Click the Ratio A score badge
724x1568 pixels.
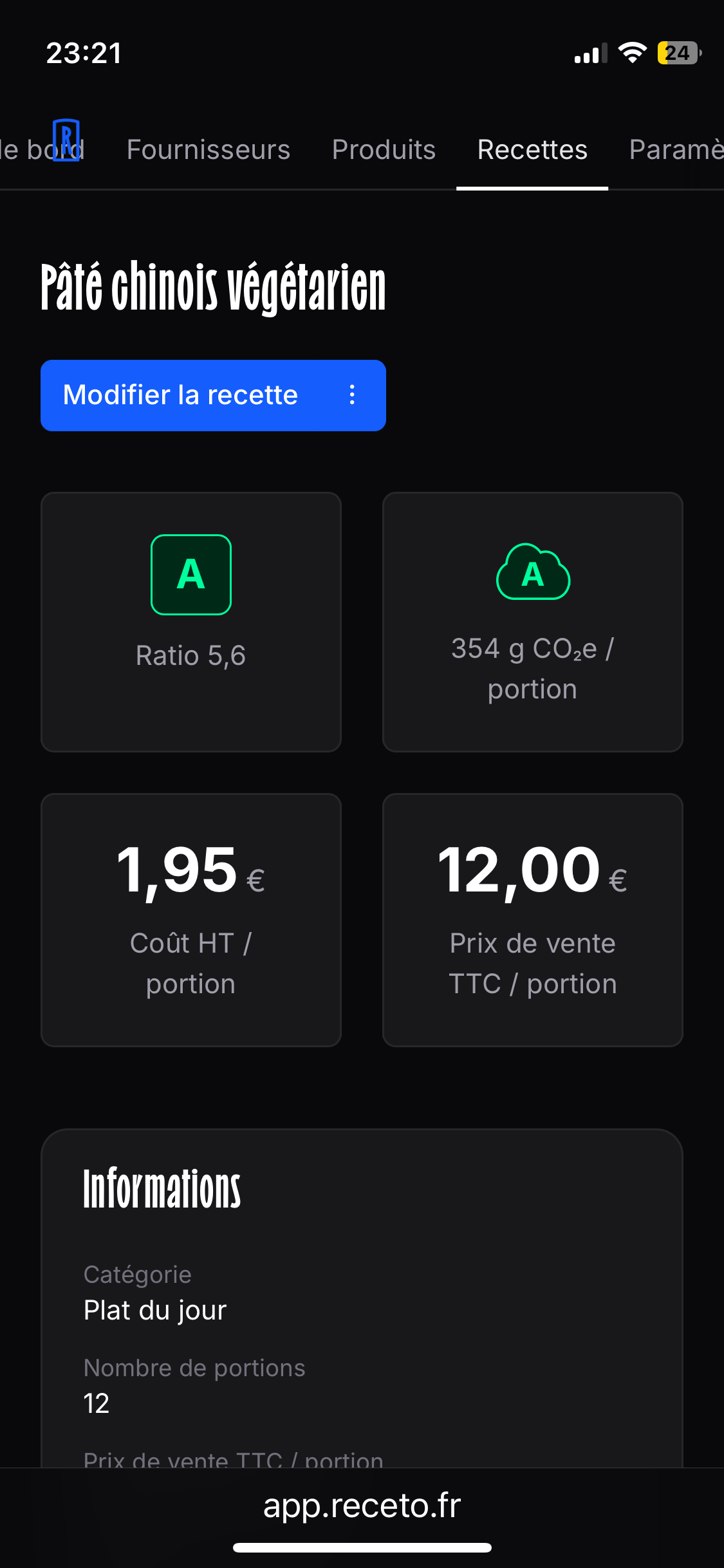click(x=190, y=574)
